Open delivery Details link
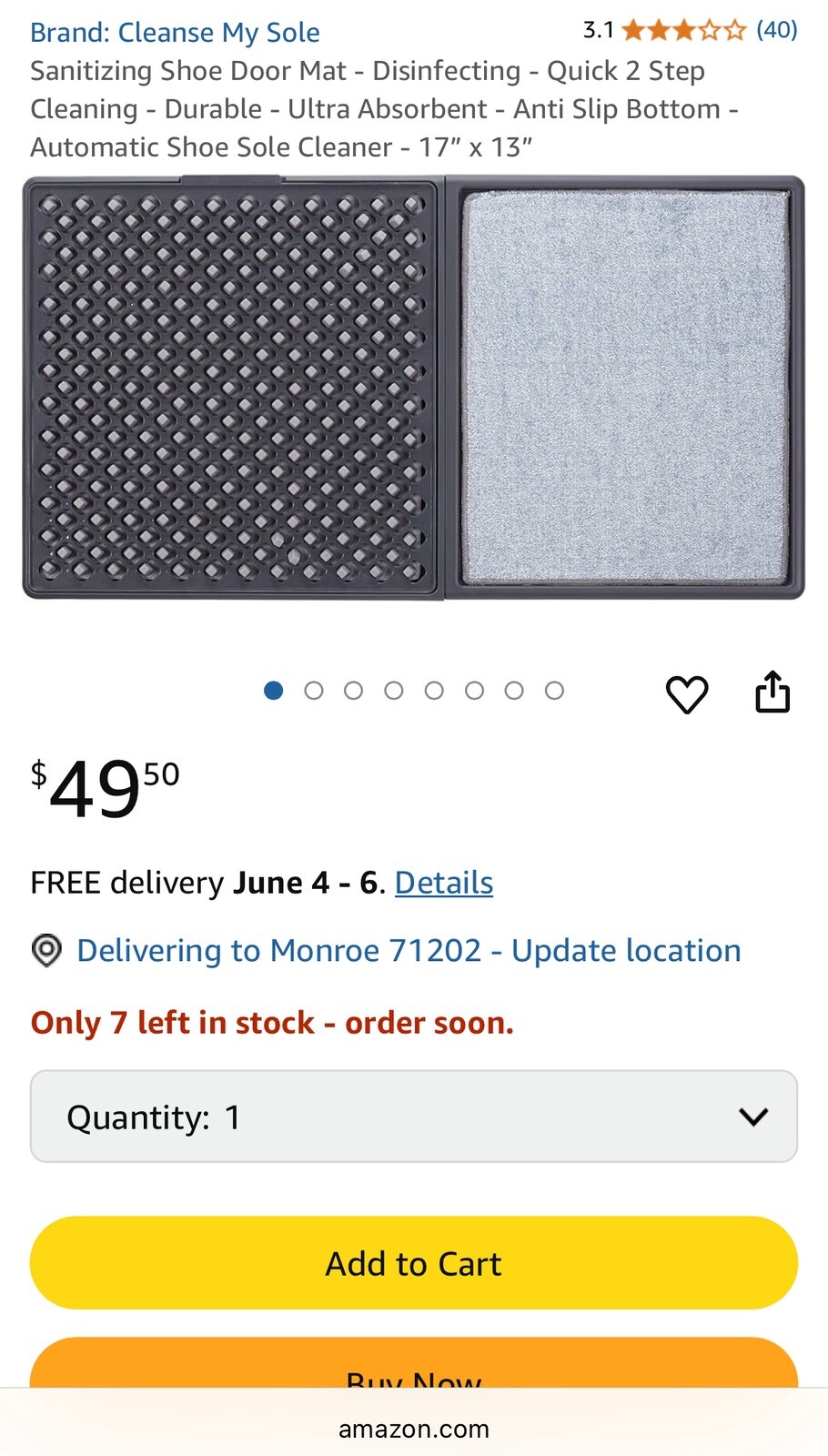828x1456 pixels. (443, 883)
